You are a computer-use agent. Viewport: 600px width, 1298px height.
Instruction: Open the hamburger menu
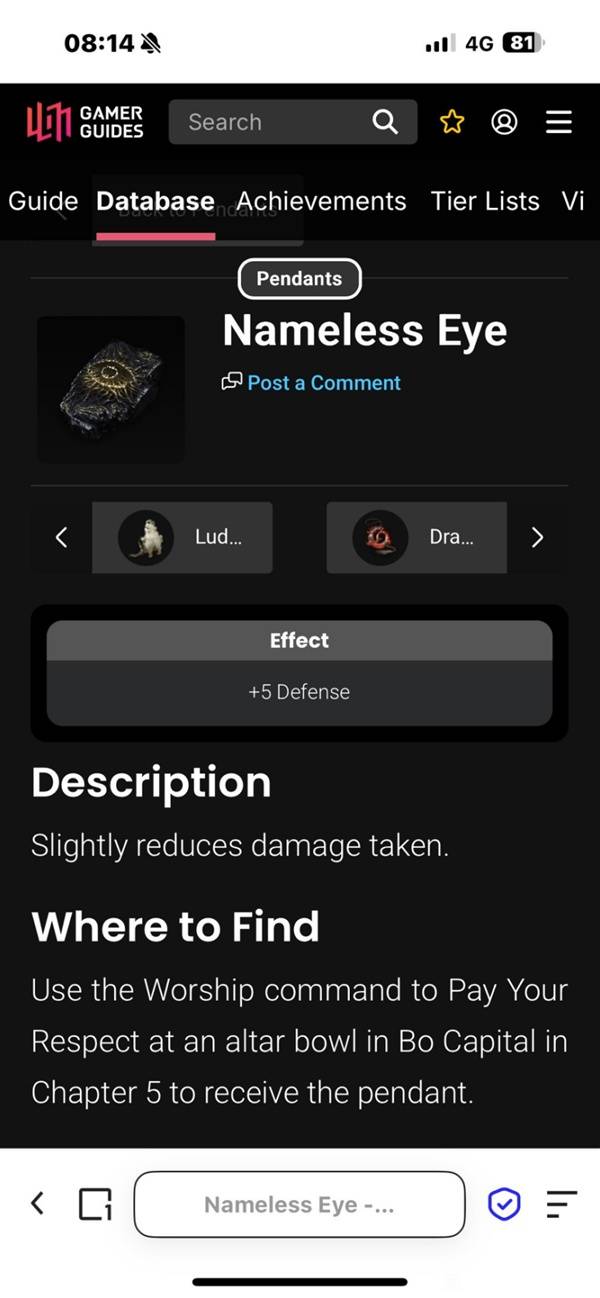coord(558,122)
